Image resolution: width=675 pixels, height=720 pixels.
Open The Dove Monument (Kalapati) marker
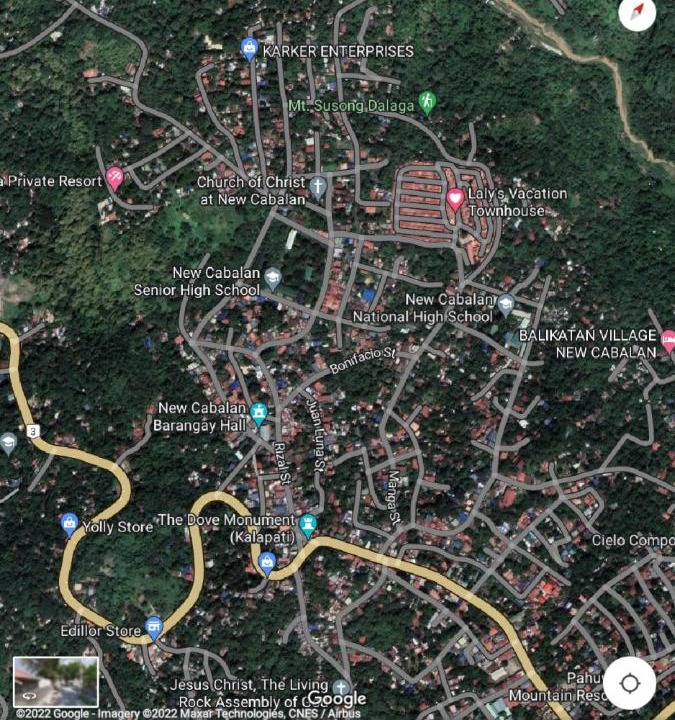[x=308, y=524]
